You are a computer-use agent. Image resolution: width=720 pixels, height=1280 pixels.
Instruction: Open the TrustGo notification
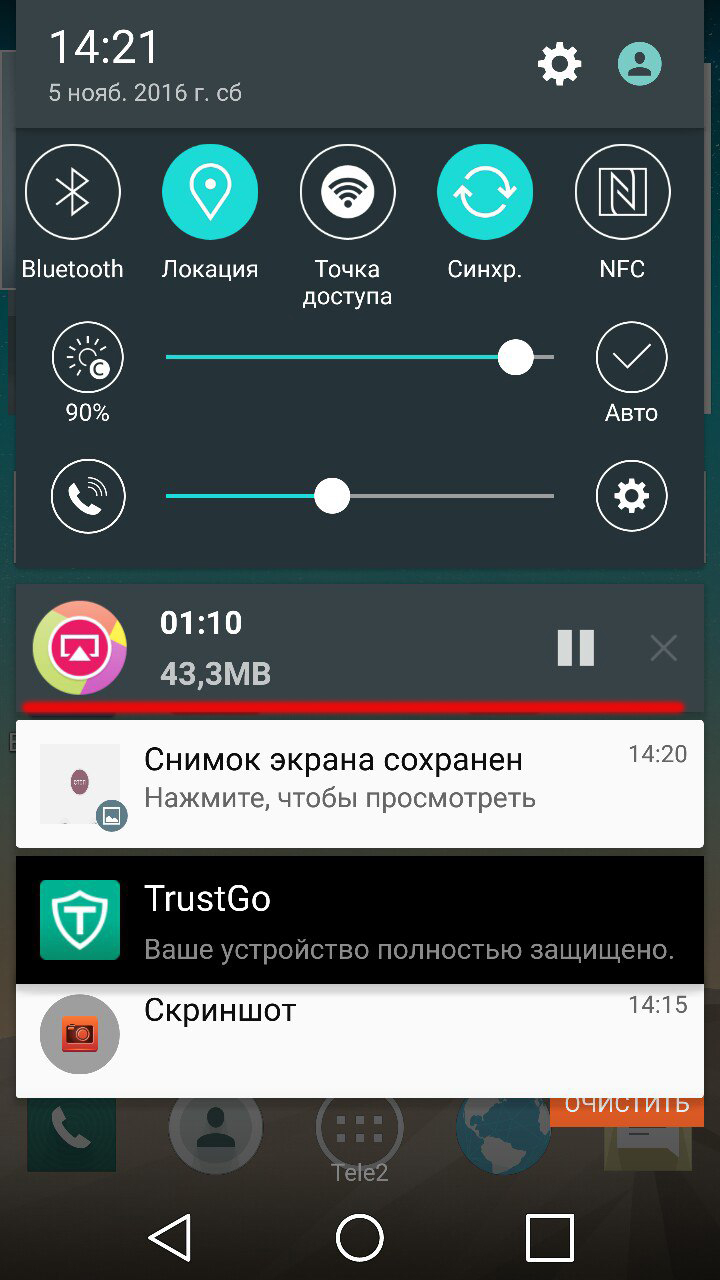pos(360,920)
